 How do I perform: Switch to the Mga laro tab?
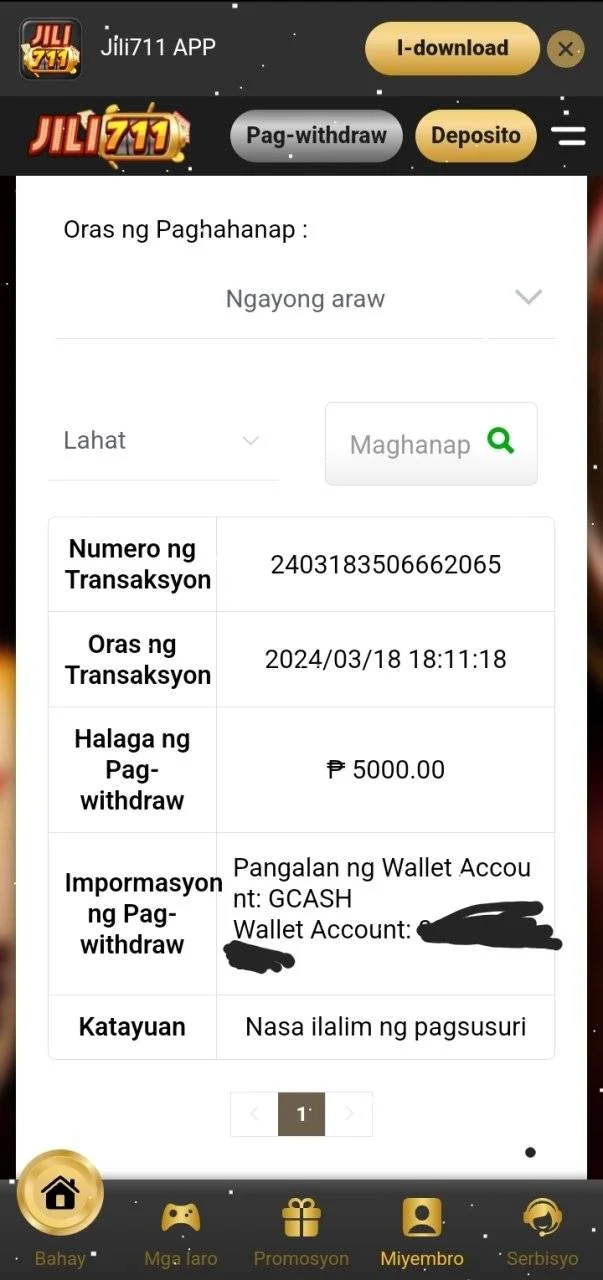tap(181, 1232)
